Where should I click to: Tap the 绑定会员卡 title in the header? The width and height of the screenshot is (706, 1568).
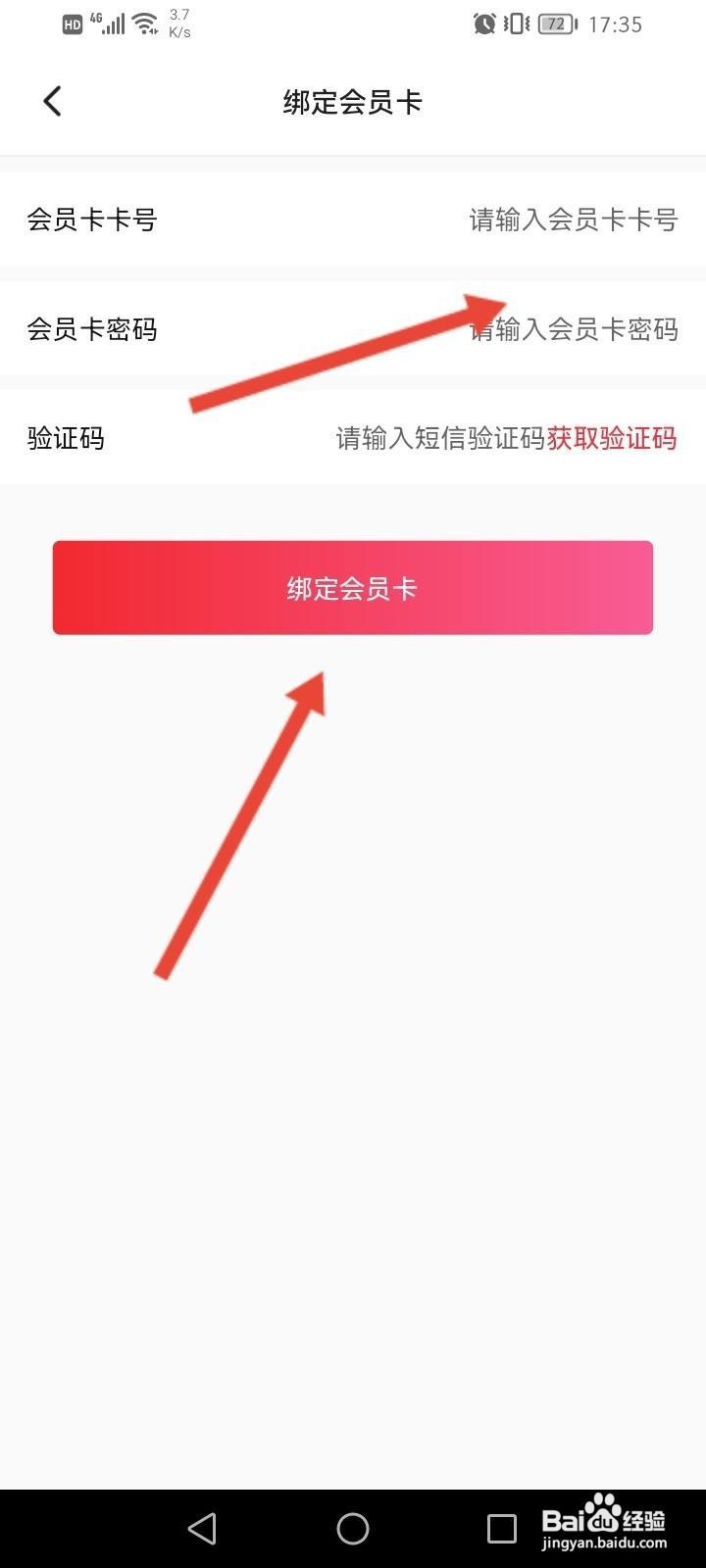[352, 102]
